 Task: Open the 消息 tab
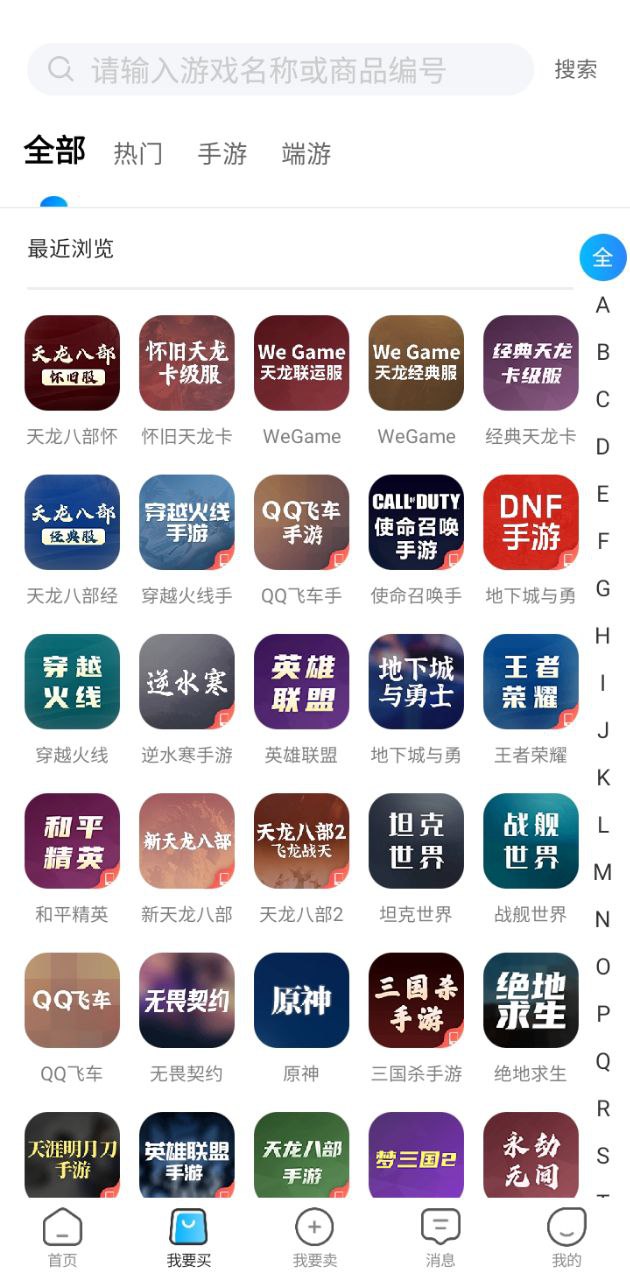(440, 1238)
